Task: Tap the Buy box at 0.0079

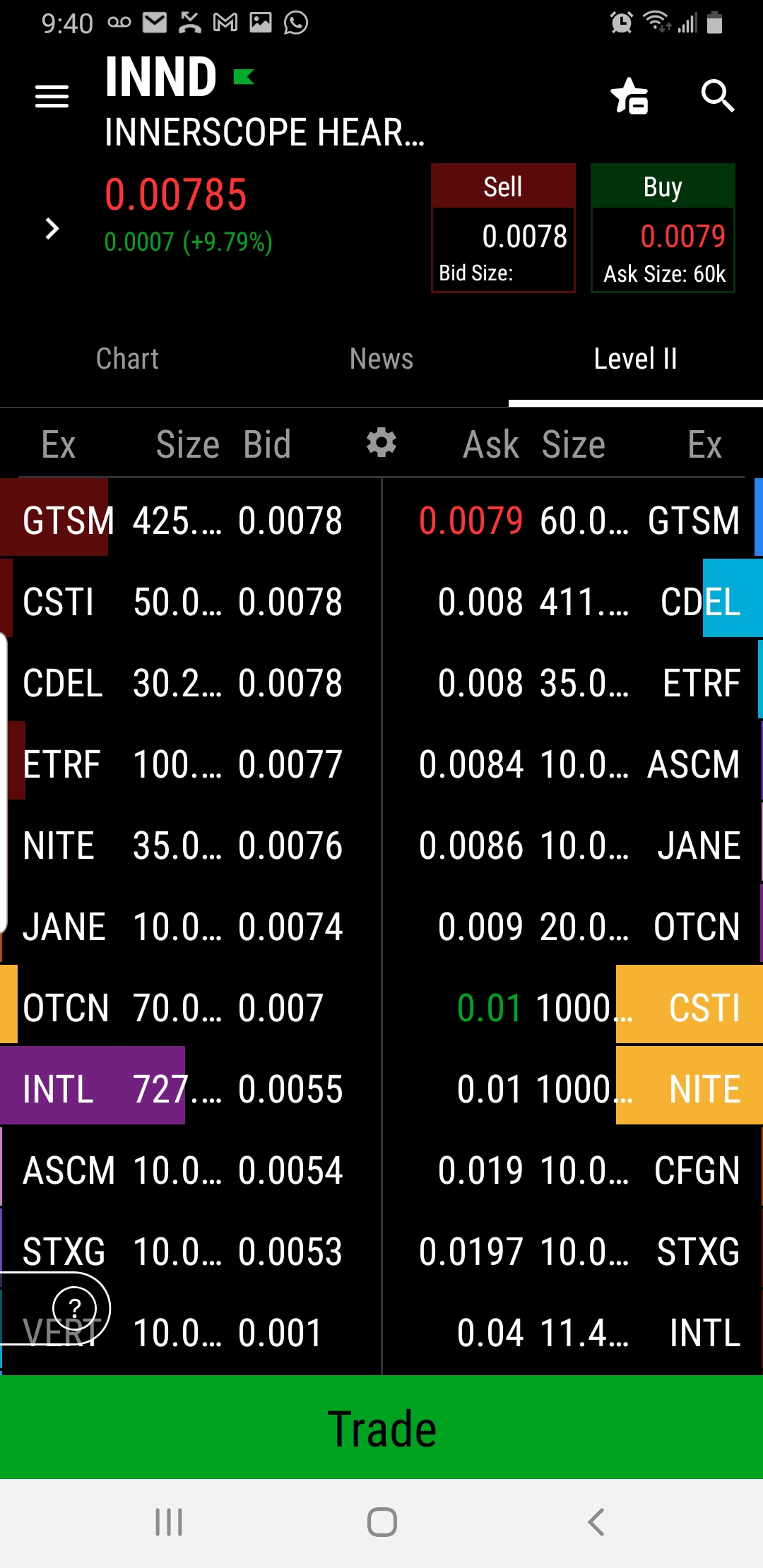Action: 662,227
